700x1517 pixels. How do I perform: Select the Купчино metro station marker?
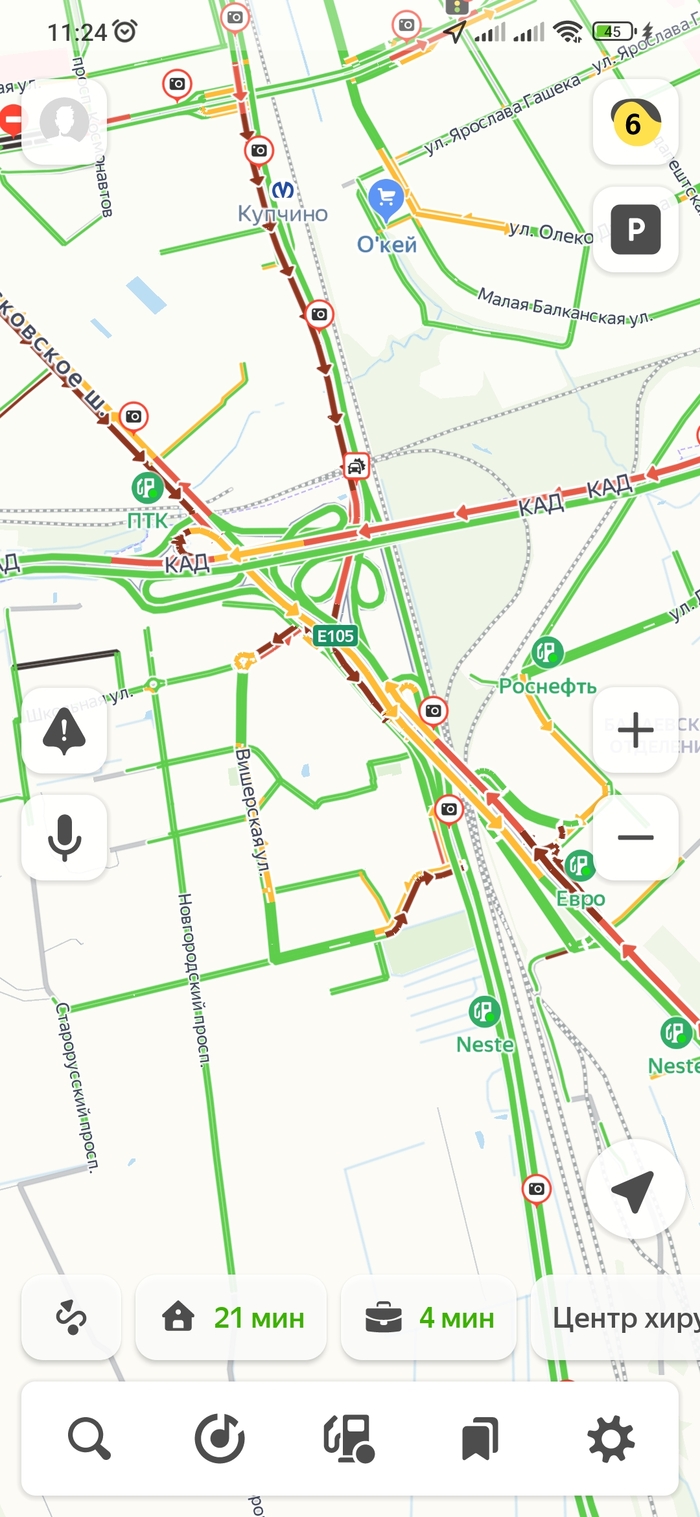pos(283,189)
